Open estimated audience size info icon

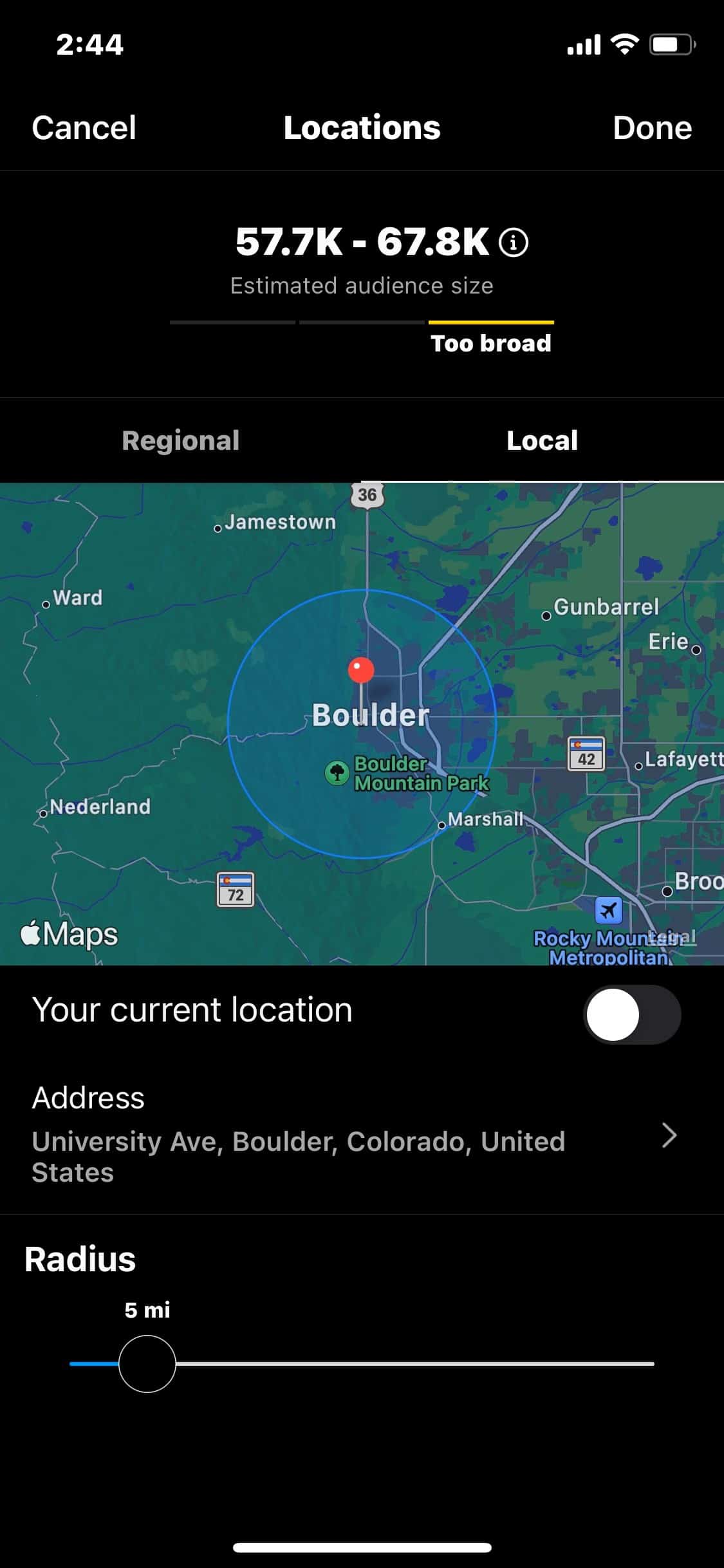coord(514,243)
